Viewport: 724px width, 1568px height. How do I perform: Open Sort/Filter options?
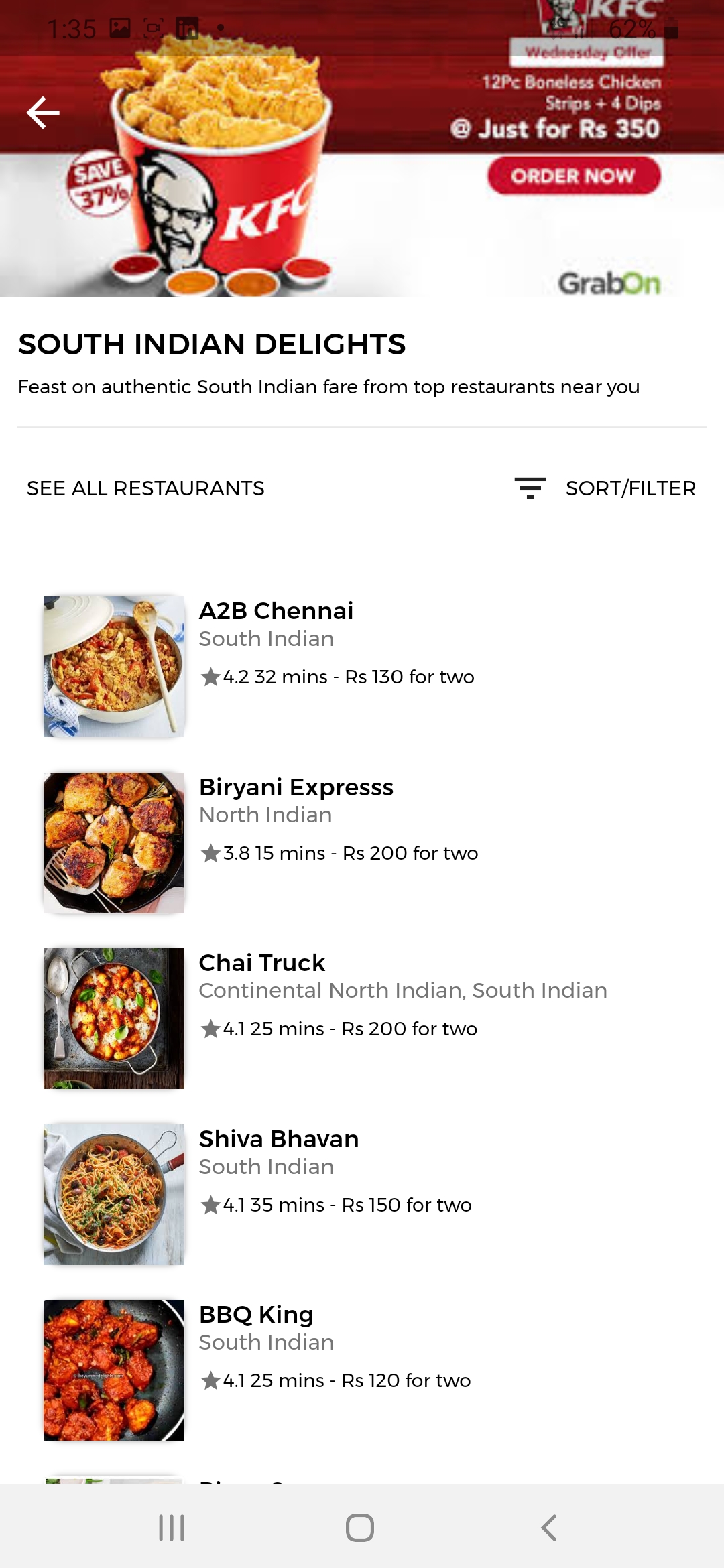(x=605, y=488)
